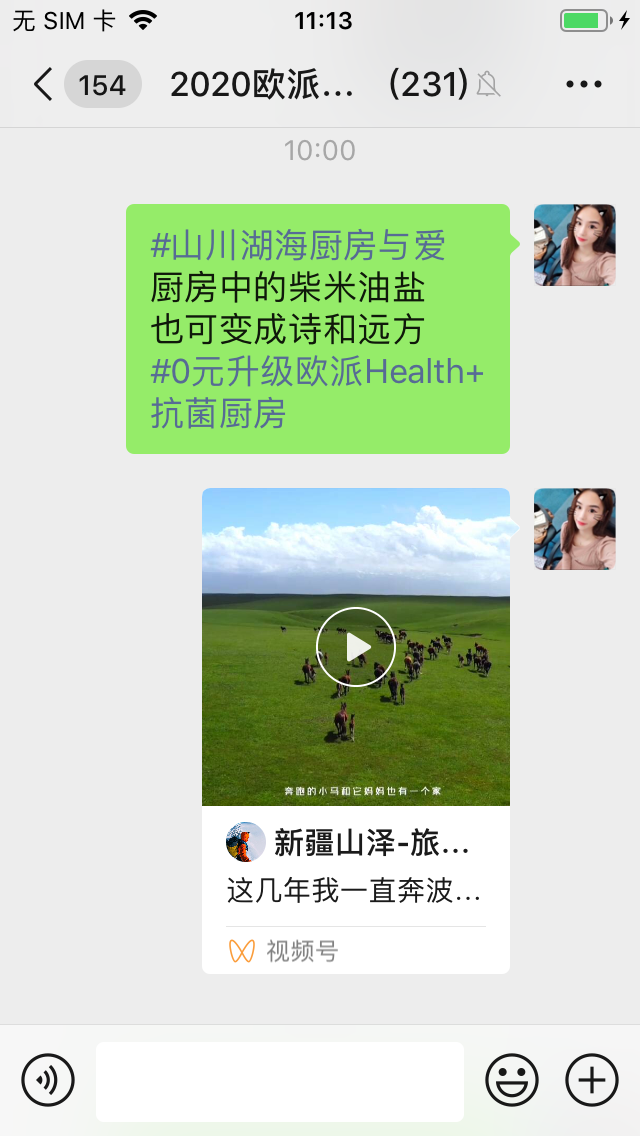Open the plus attachments menu
Viewport: 640px width, 1136px height.
pos(592,1080)
